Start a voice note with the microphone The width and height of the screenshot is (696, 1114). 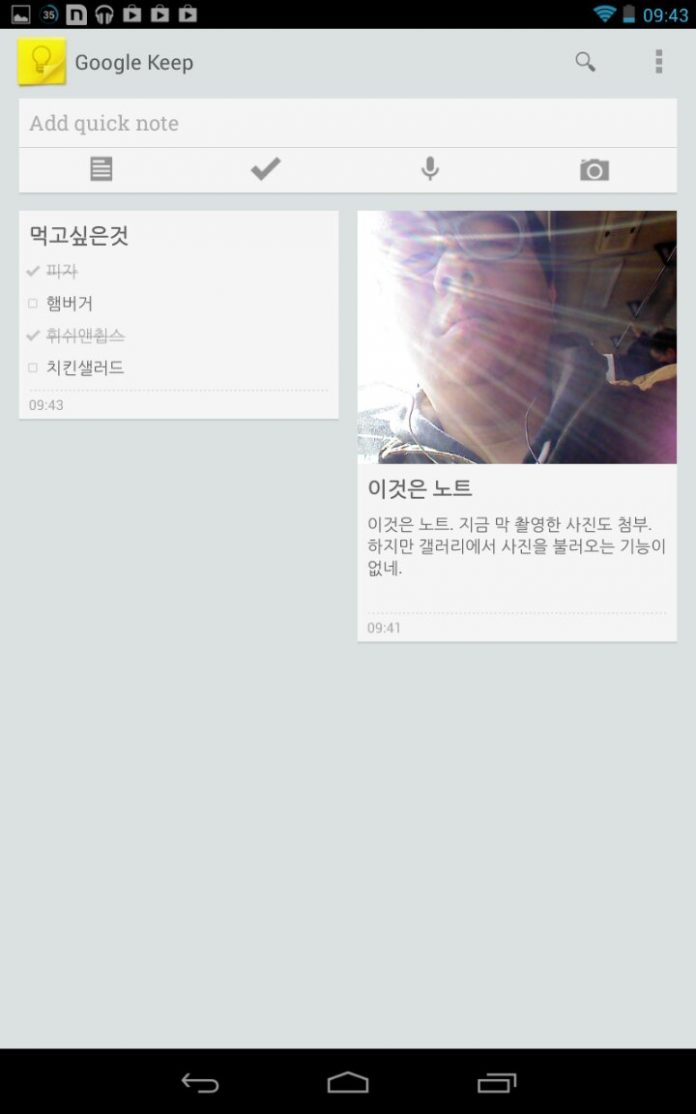(x=430, y=169)
